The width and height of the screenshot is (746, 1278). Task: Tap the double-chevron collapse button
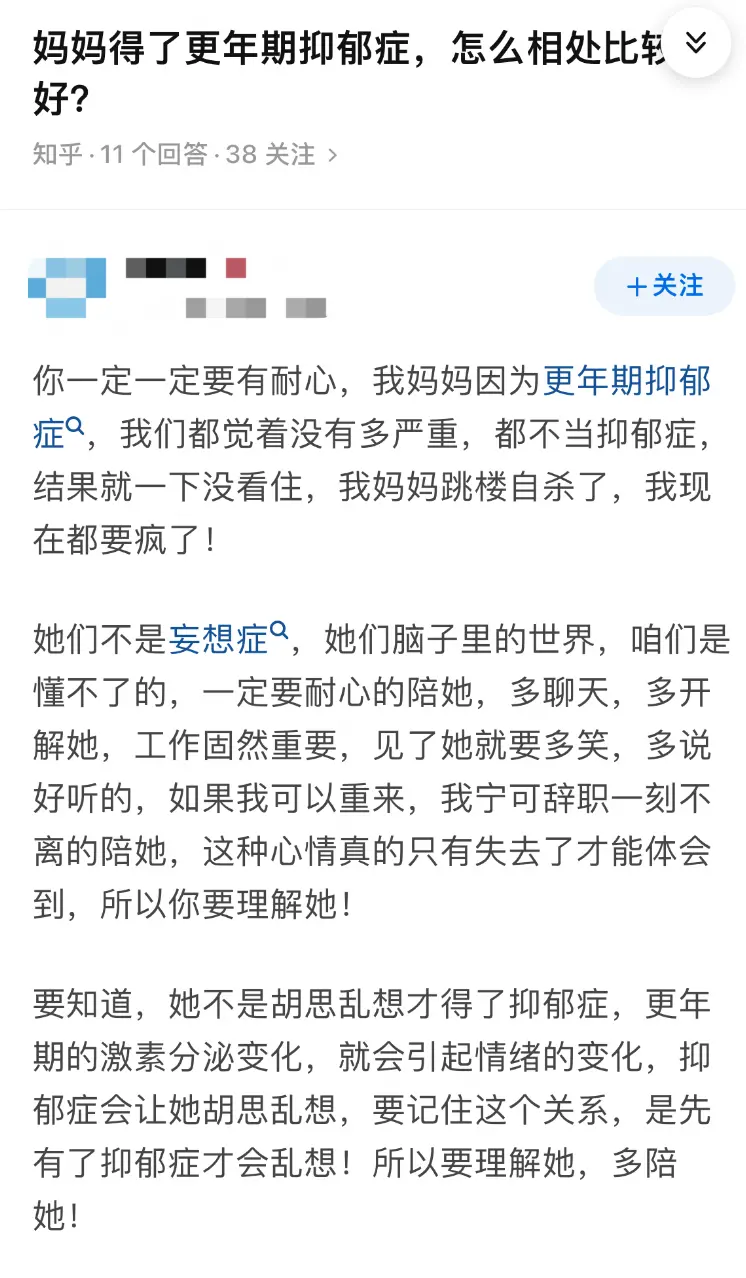[697, 43]
